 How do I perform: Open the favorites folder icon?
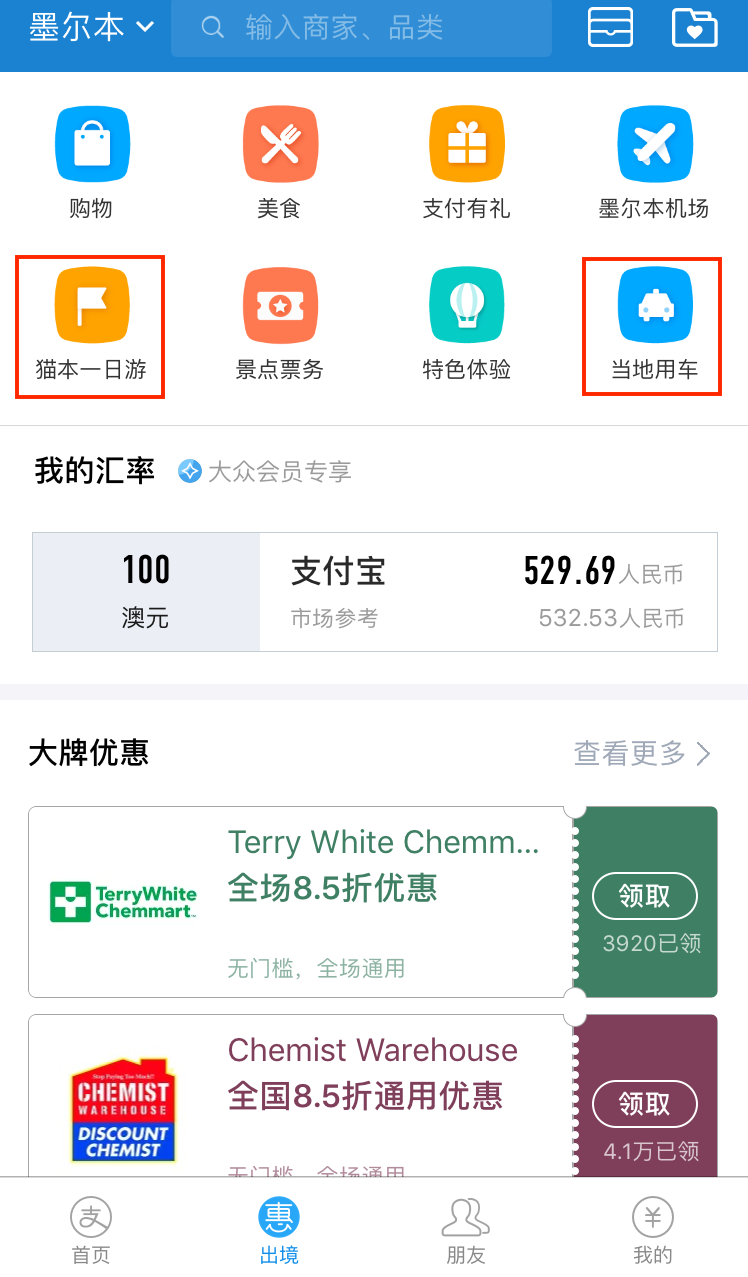click(695, 27)
